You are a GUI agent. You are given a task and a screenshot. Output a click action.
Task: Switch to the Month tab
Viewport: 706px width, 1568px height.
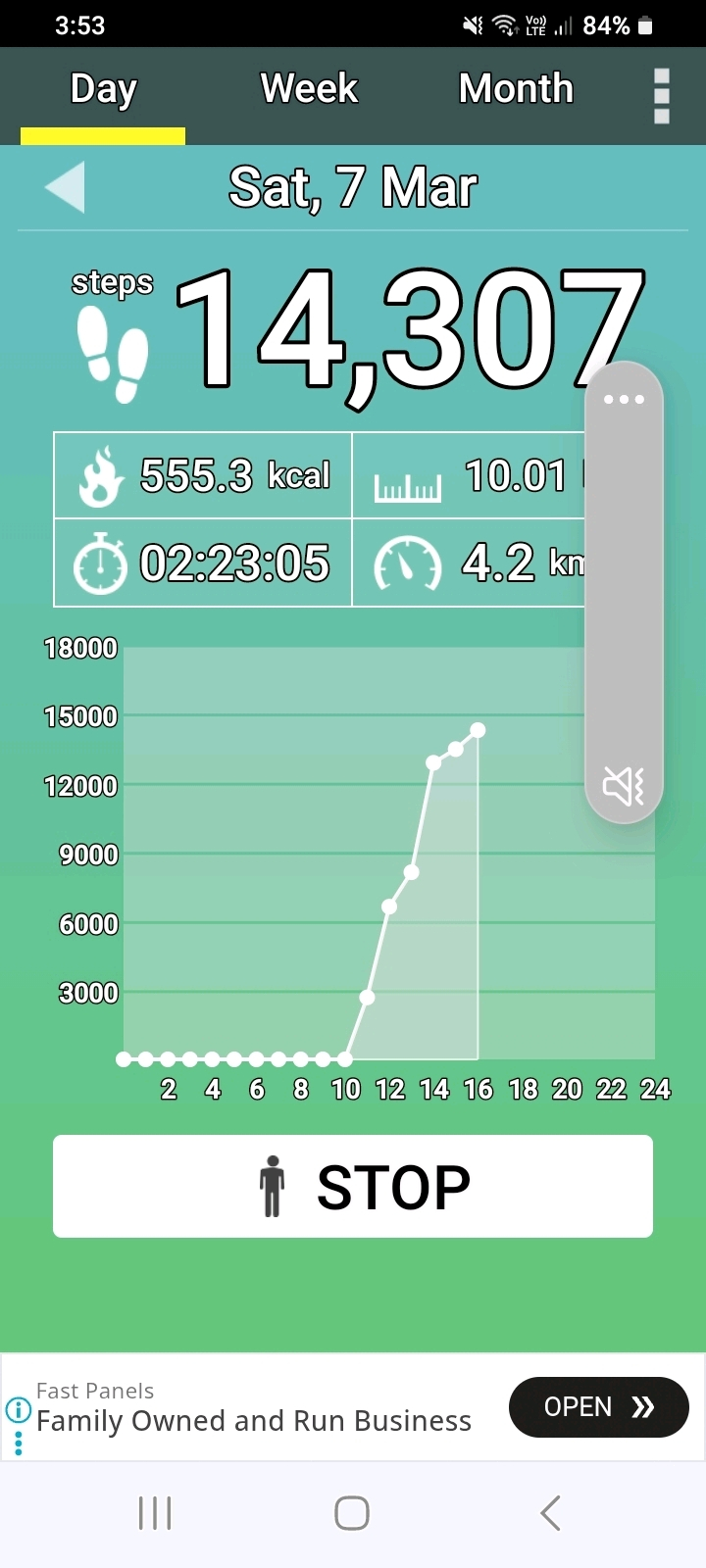pyautogui.click(x=516, y=89)
